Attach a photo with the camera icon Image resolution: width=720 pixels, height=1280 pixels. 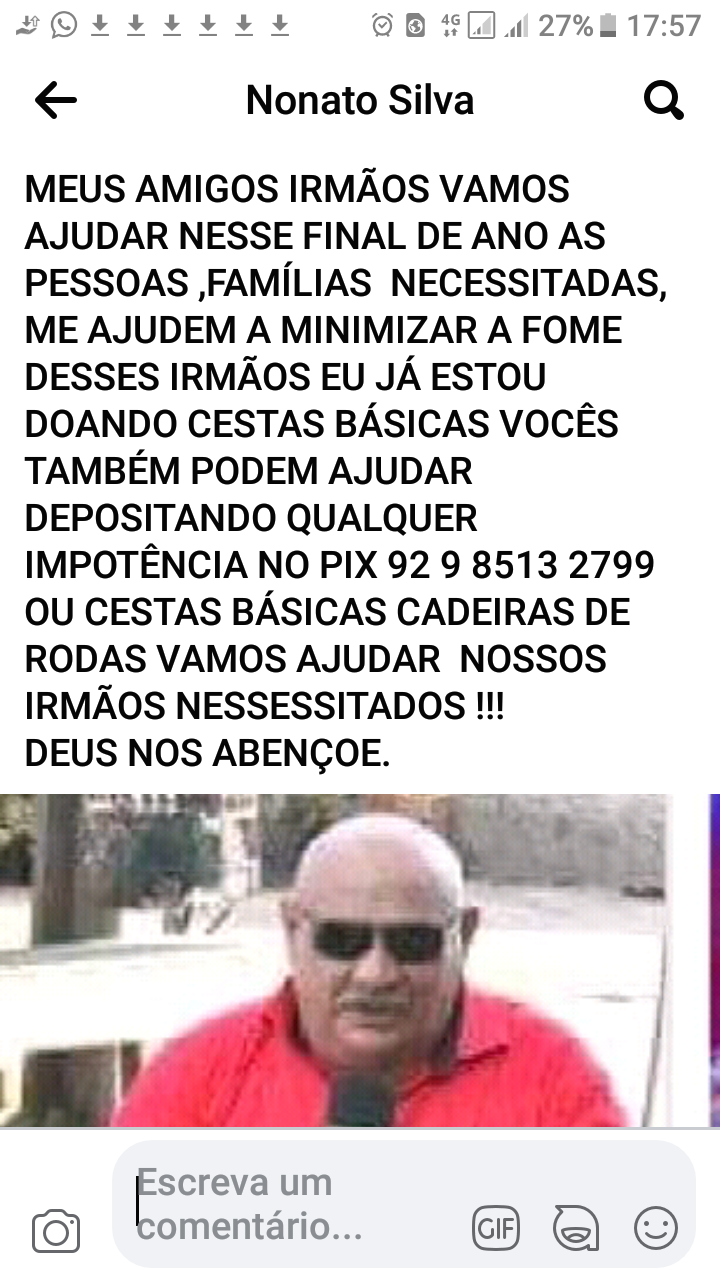pos(56,1231)
